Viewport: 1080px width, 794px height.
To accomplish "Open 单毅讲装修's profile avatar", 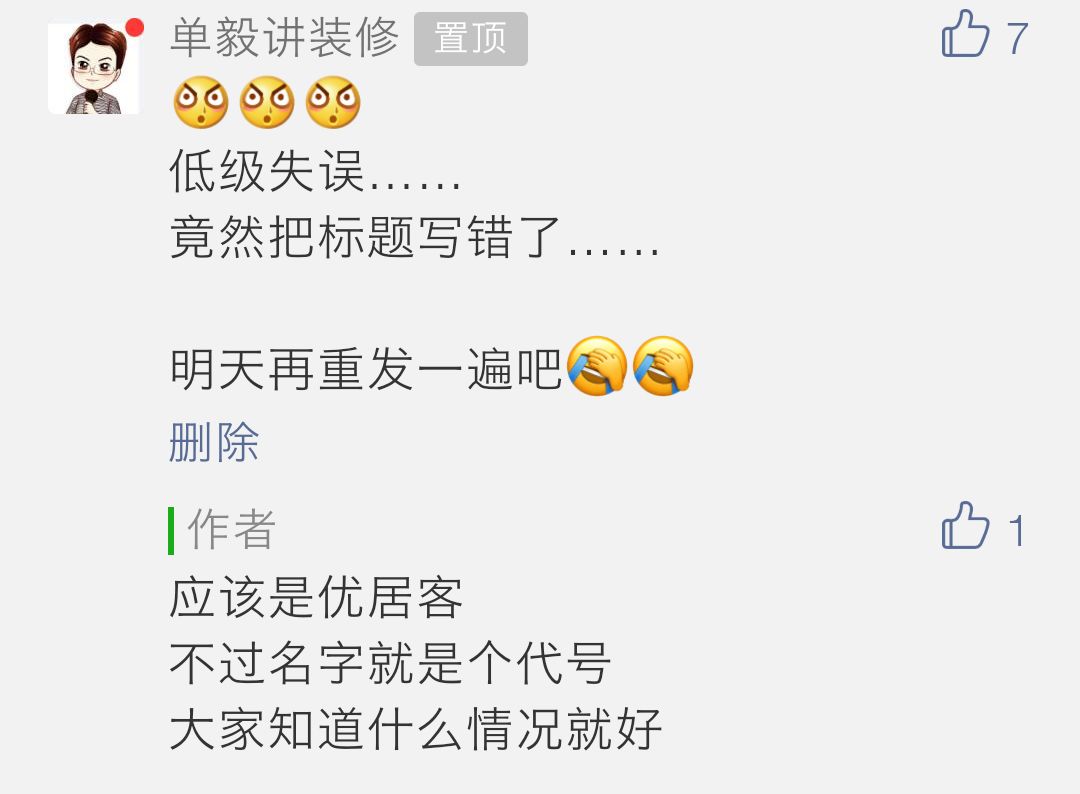I will (94, 70).
